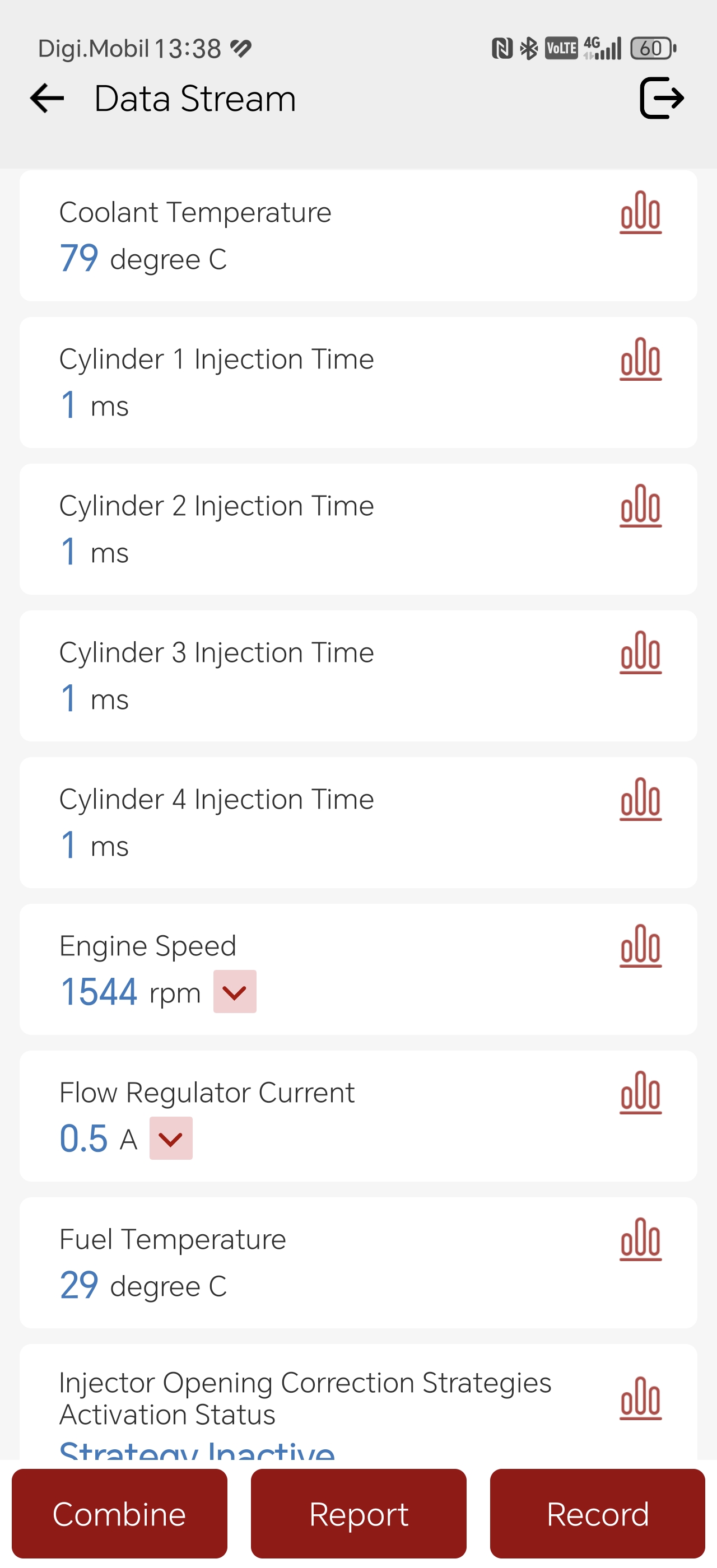
Task: Go back from Data Stream
Action: pyautogui.click(x=47, y=98)
